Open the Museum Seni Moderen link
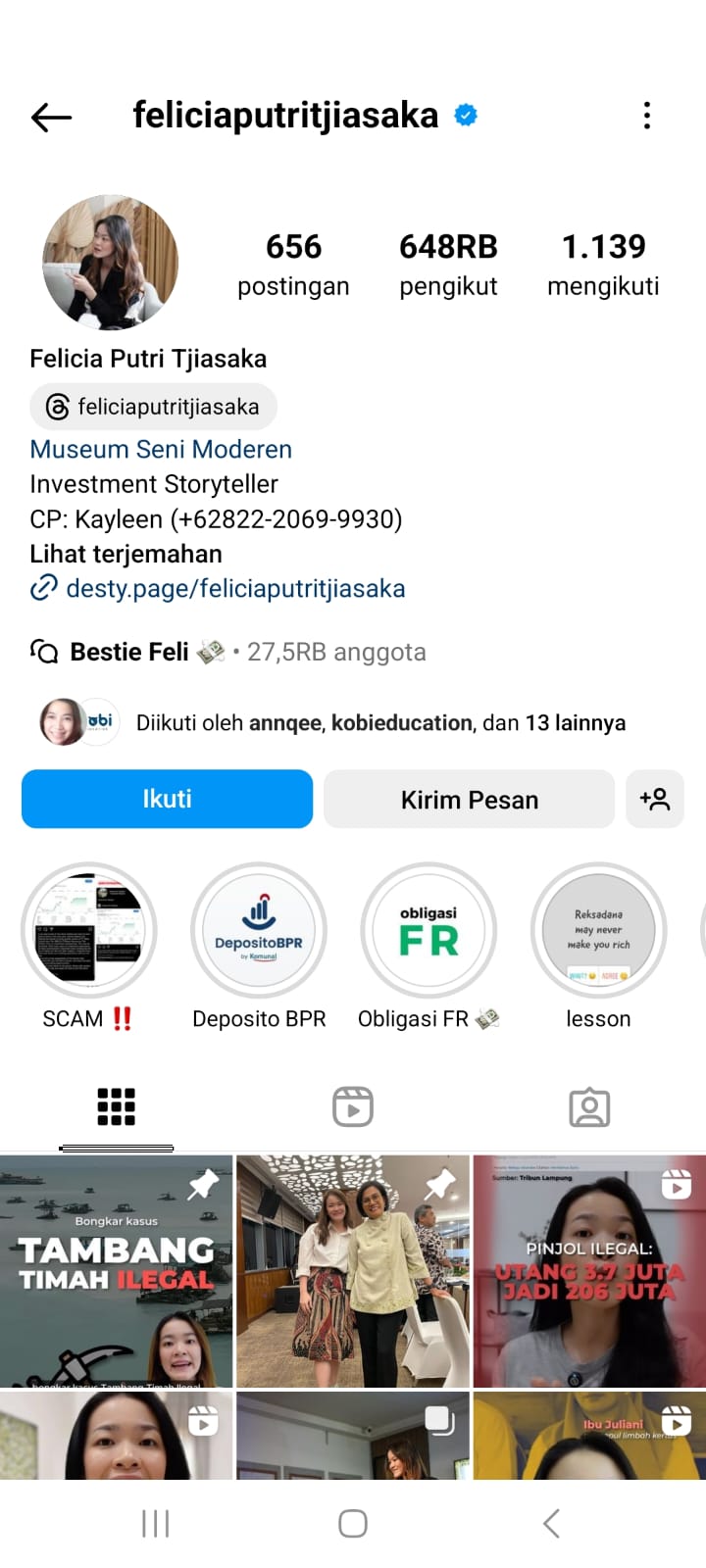The height and width of the screenshot is (1568, 706). point(161,449)
